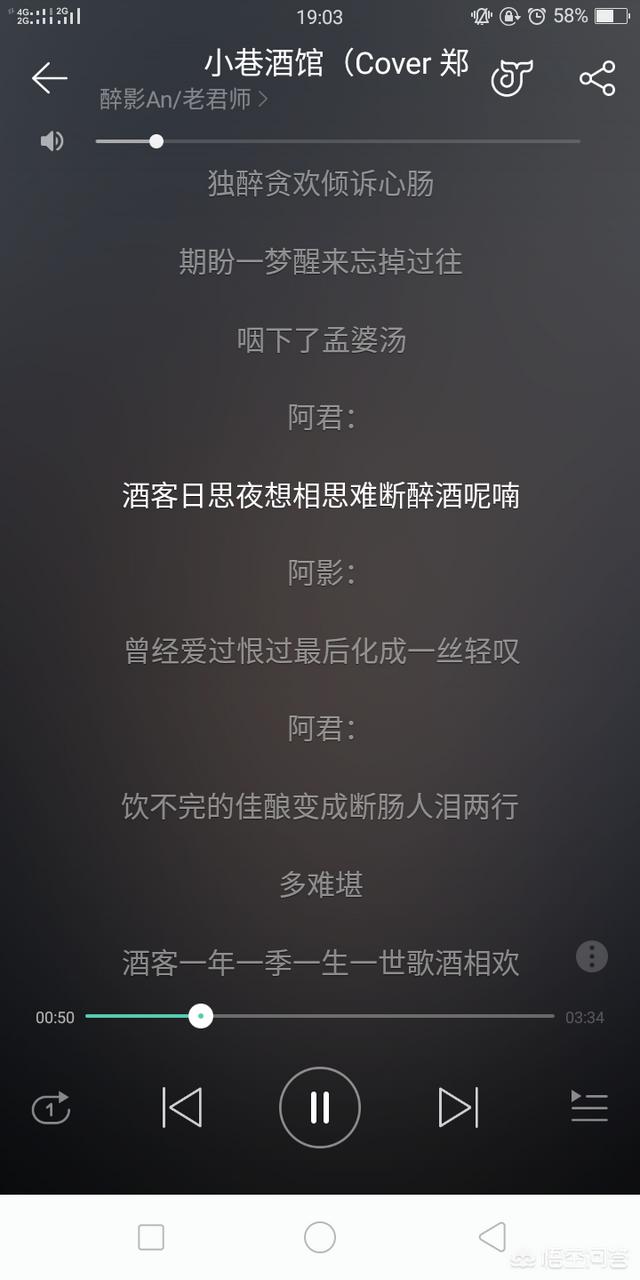Screen dimensions: 640x1280
Task: Skip to the previous track
Action: [x=182, y=1108]
